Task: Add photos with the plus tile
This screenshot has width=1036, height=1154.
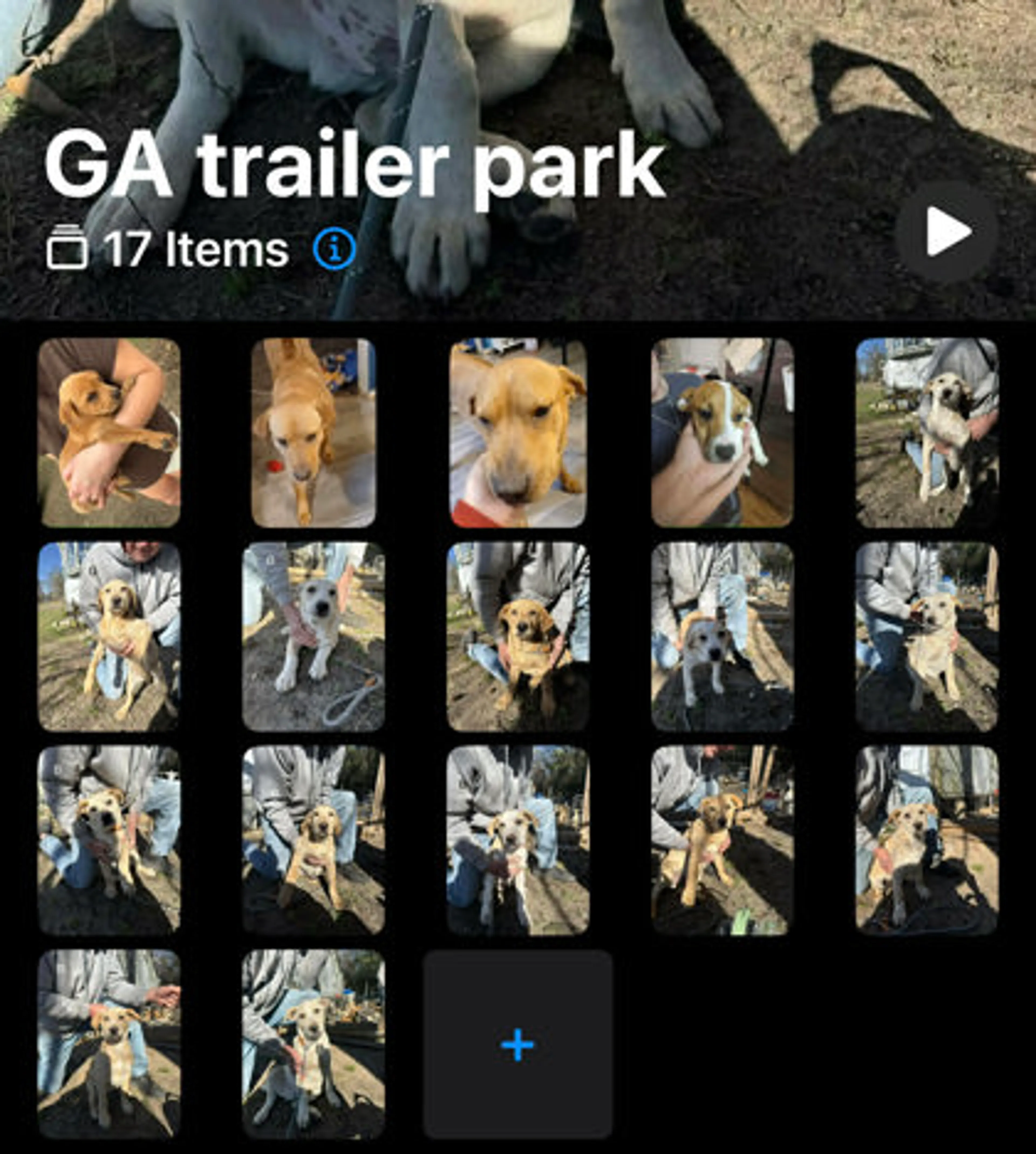Action: [517, 1045]
